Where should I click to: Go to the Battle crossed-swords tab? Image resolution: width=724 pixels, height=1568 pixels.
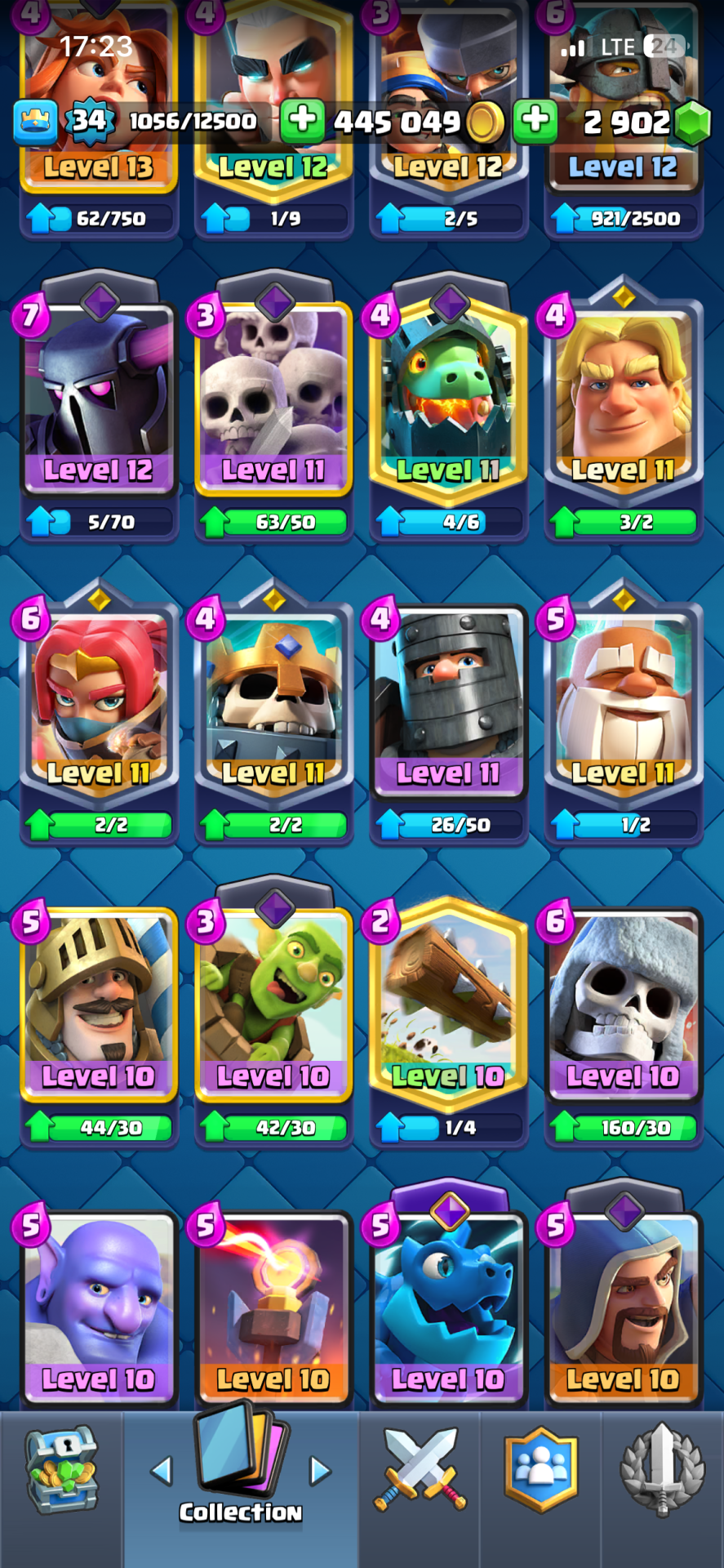[x=420, y=1470]
